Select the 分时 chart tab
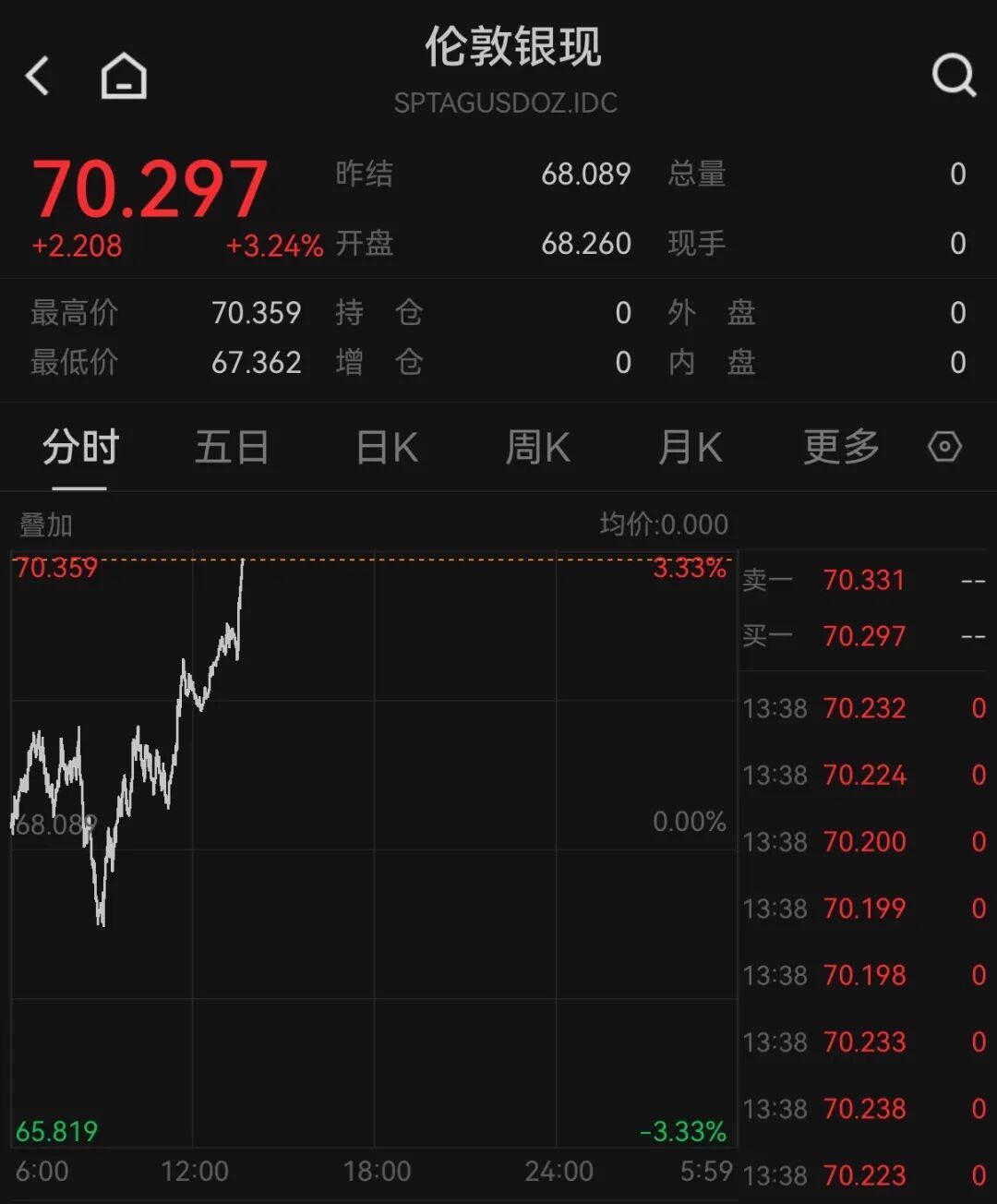 click(x=80, y=448)
